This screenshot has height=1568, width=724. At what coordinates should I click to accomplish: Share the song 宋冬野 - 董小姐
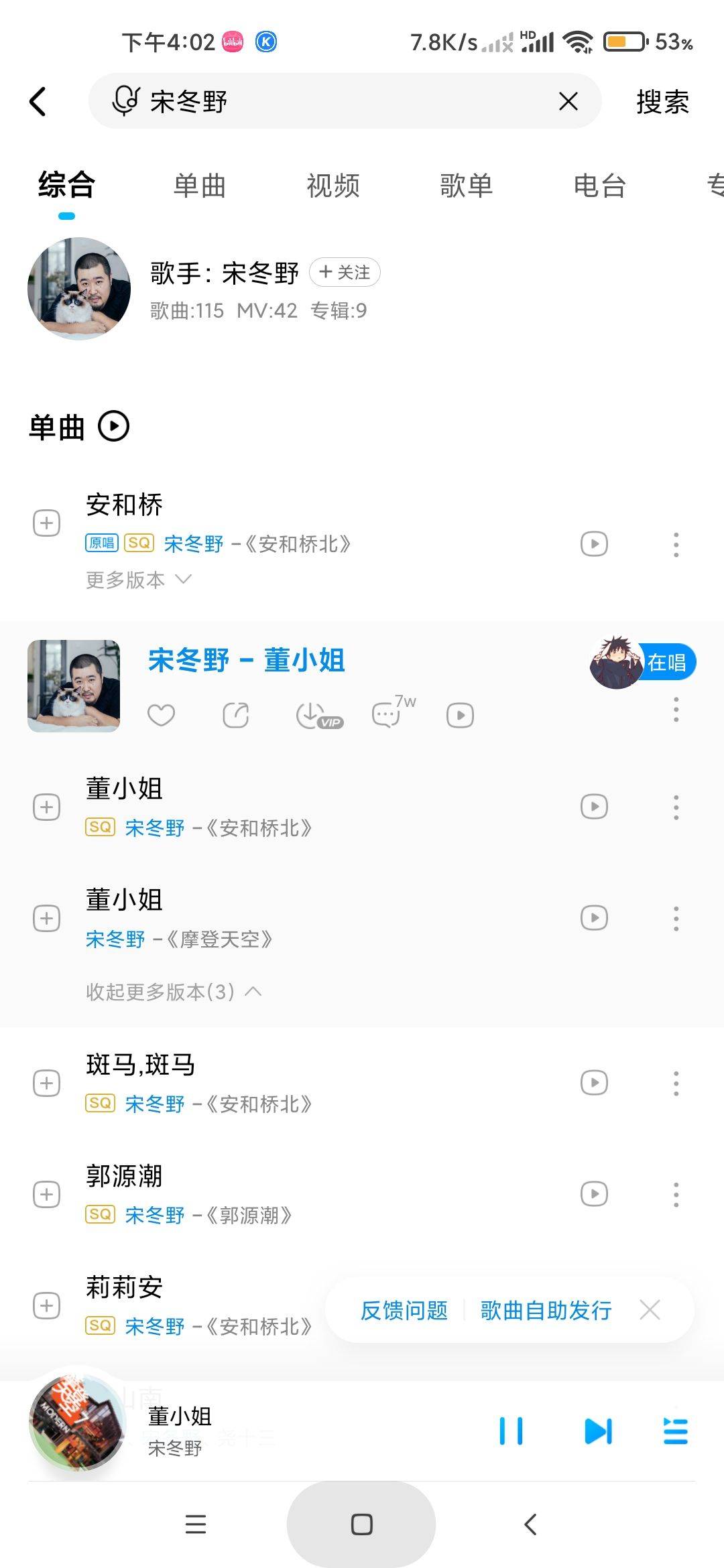[235, 715]
